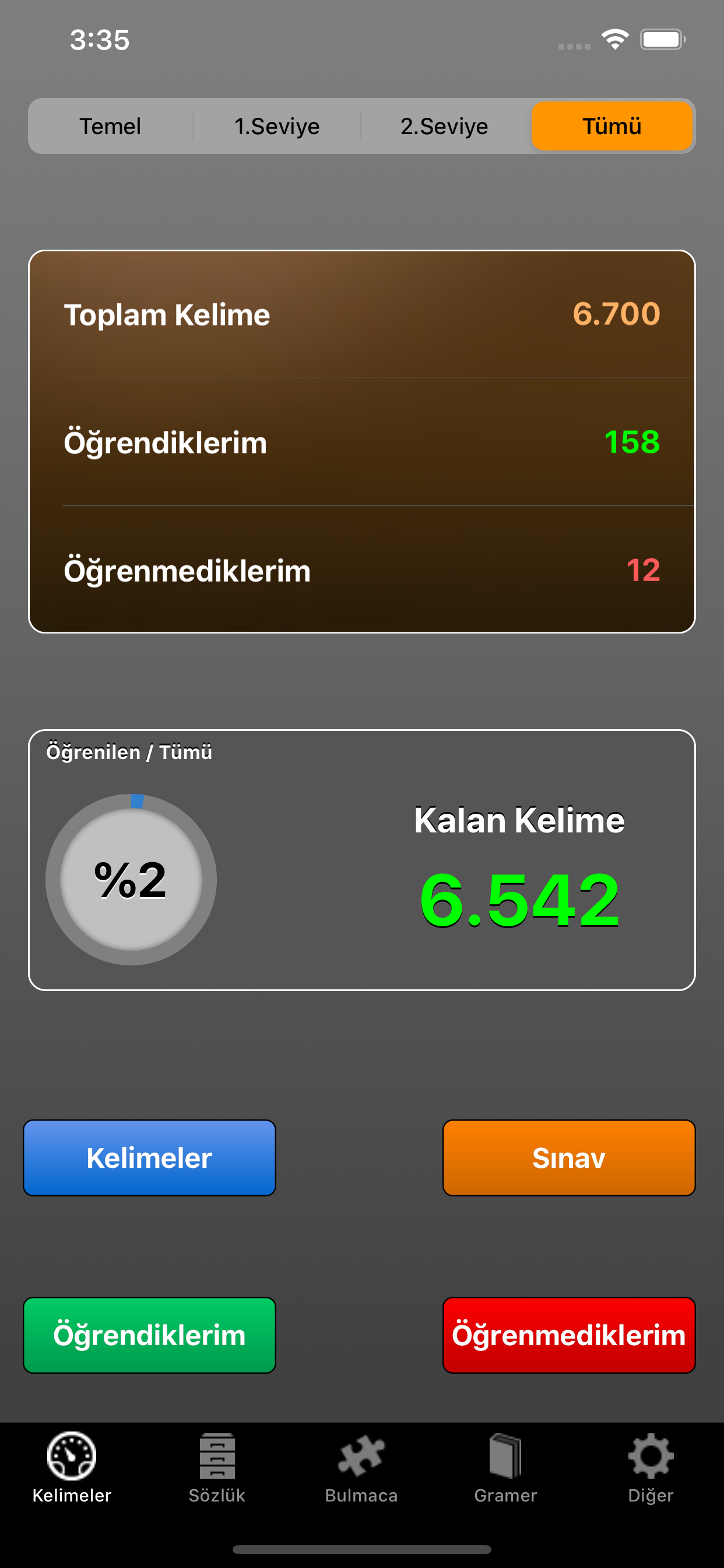Tap the Toplam Kelime 6.700 row
The width and height of the screenshot is (724, 1568).
tap(361, 314)
